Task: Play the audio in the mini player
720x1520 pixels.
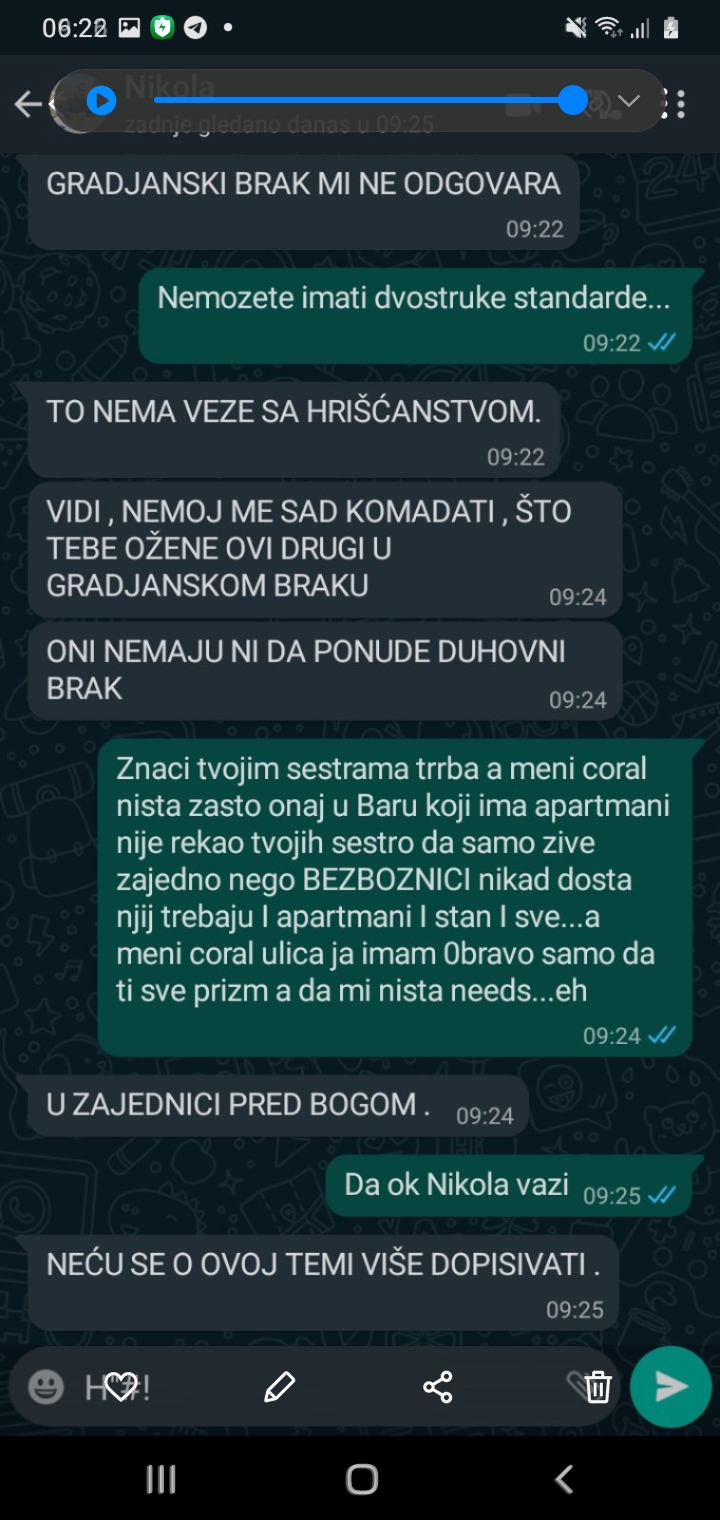Action: click(x=101, y=101)
